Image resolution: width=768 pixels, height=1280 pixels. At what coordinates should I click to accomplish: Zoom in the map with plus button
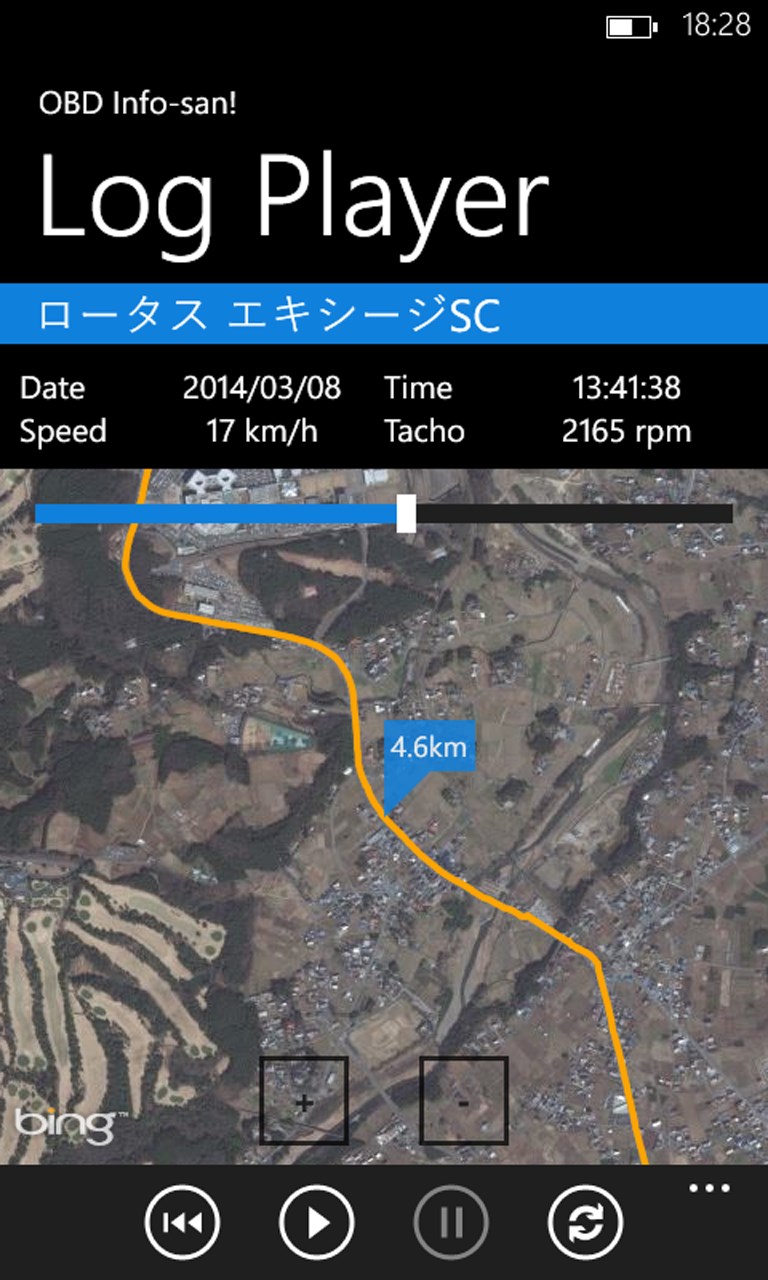point(304,1101)
